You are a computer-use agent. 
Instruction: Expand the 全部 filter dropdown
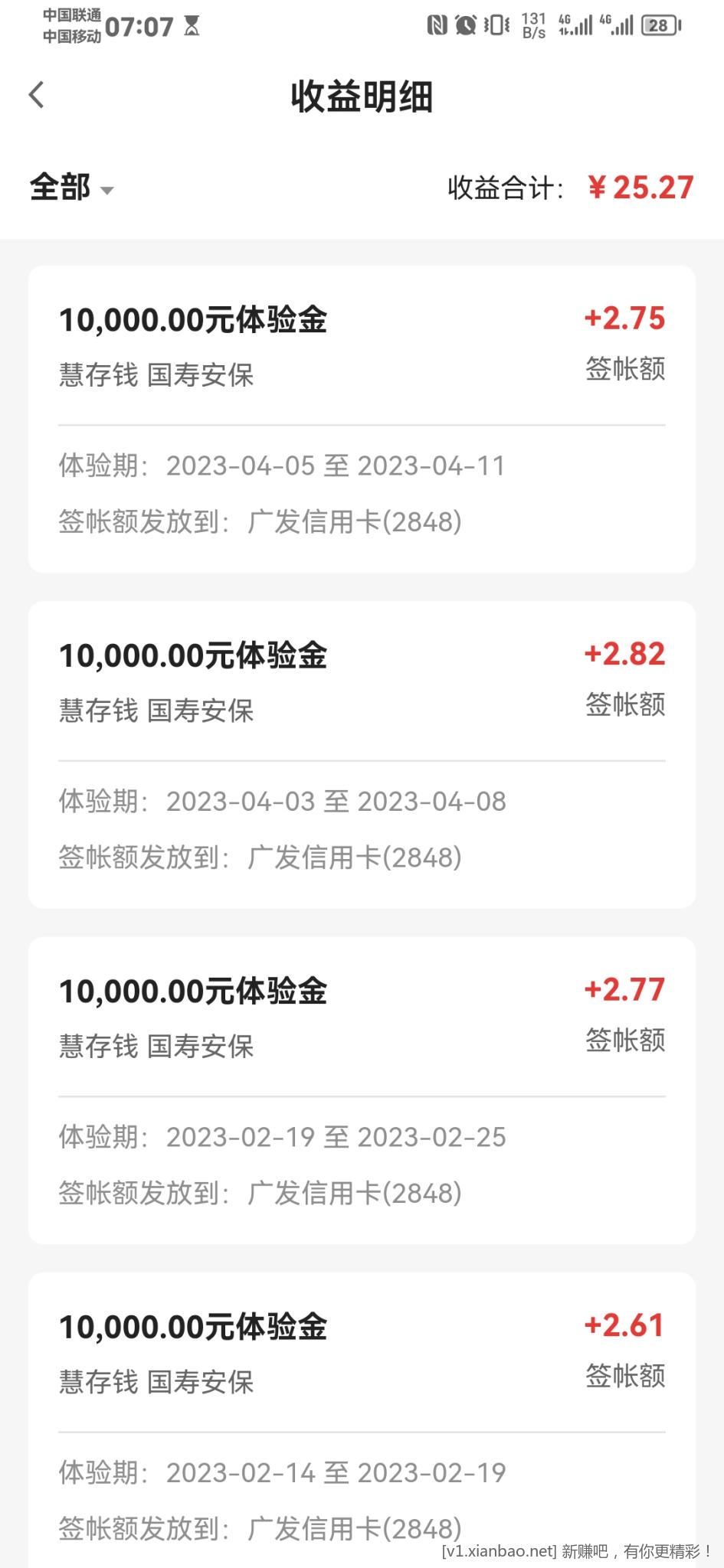[x=71, y=188]
